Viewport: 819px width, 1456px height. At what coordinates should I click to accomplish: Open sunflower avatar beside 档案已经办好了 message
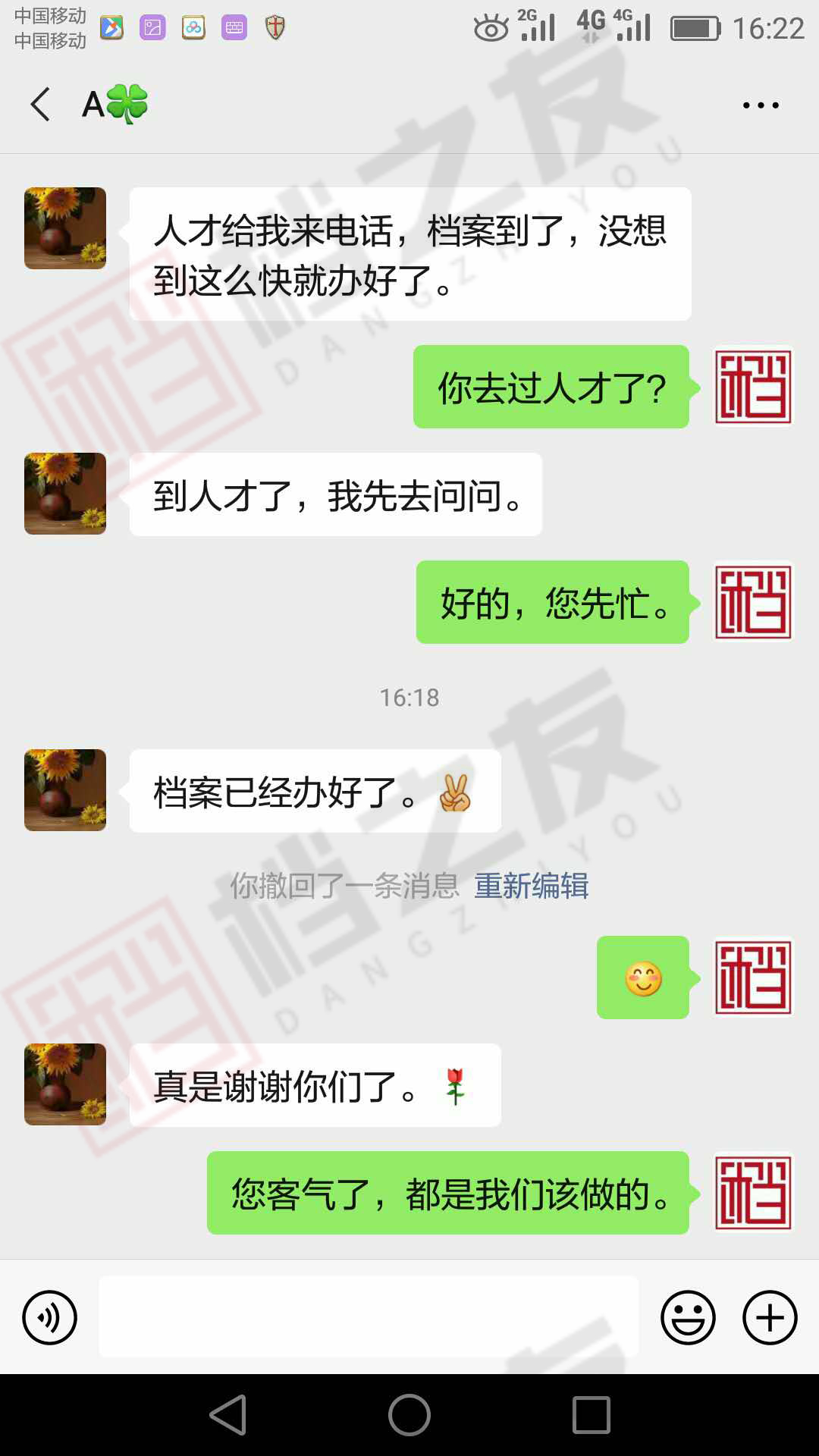tap(65, 790)
